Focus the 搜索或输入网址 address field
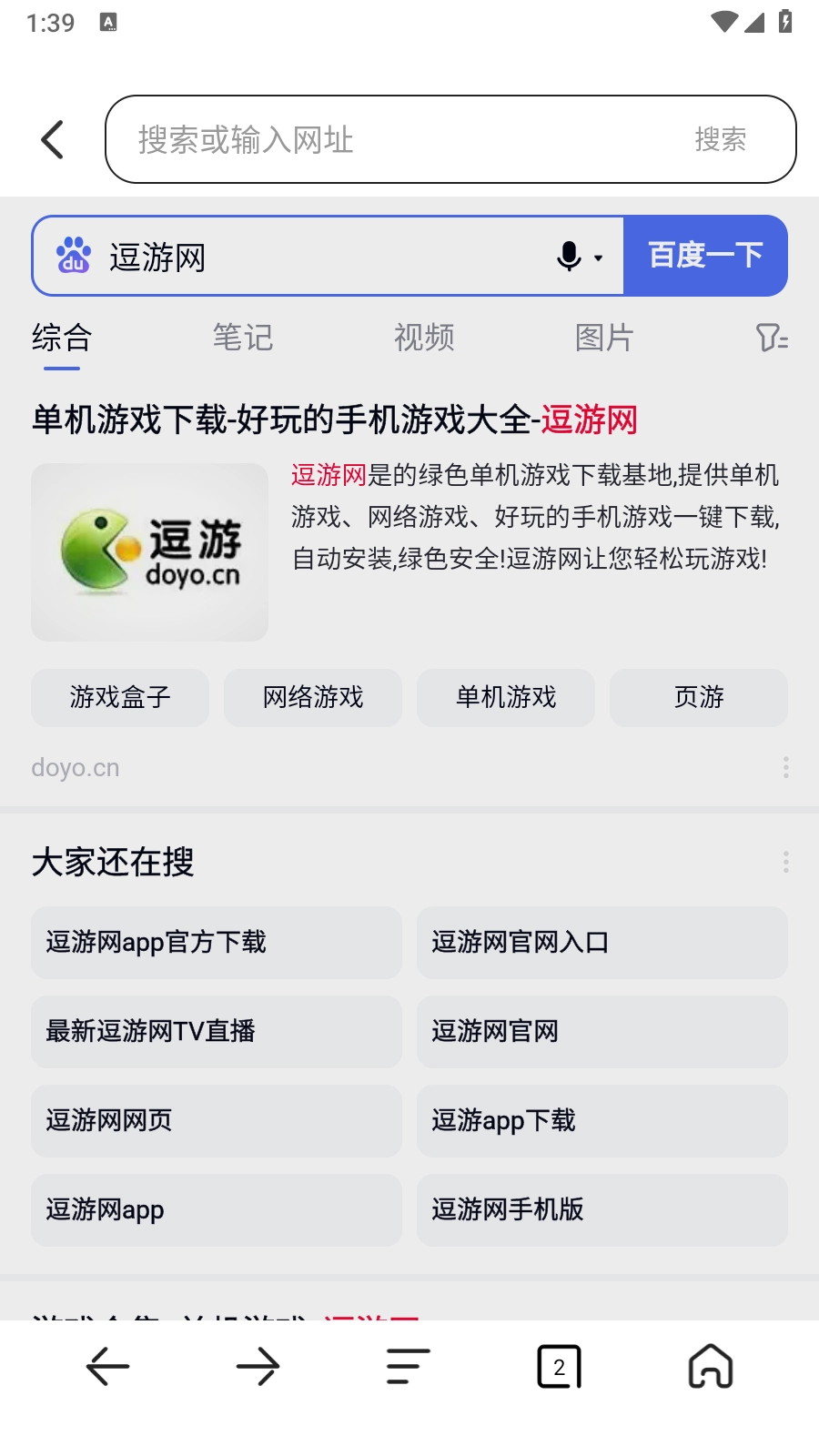819x1456 pixels. point(400,139)
